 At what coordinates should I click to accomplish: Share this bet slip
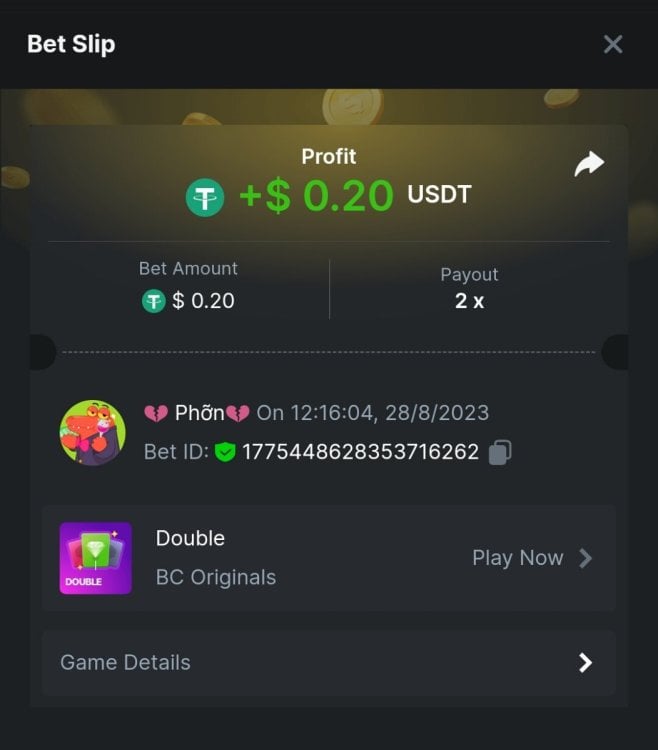(589, 165)
